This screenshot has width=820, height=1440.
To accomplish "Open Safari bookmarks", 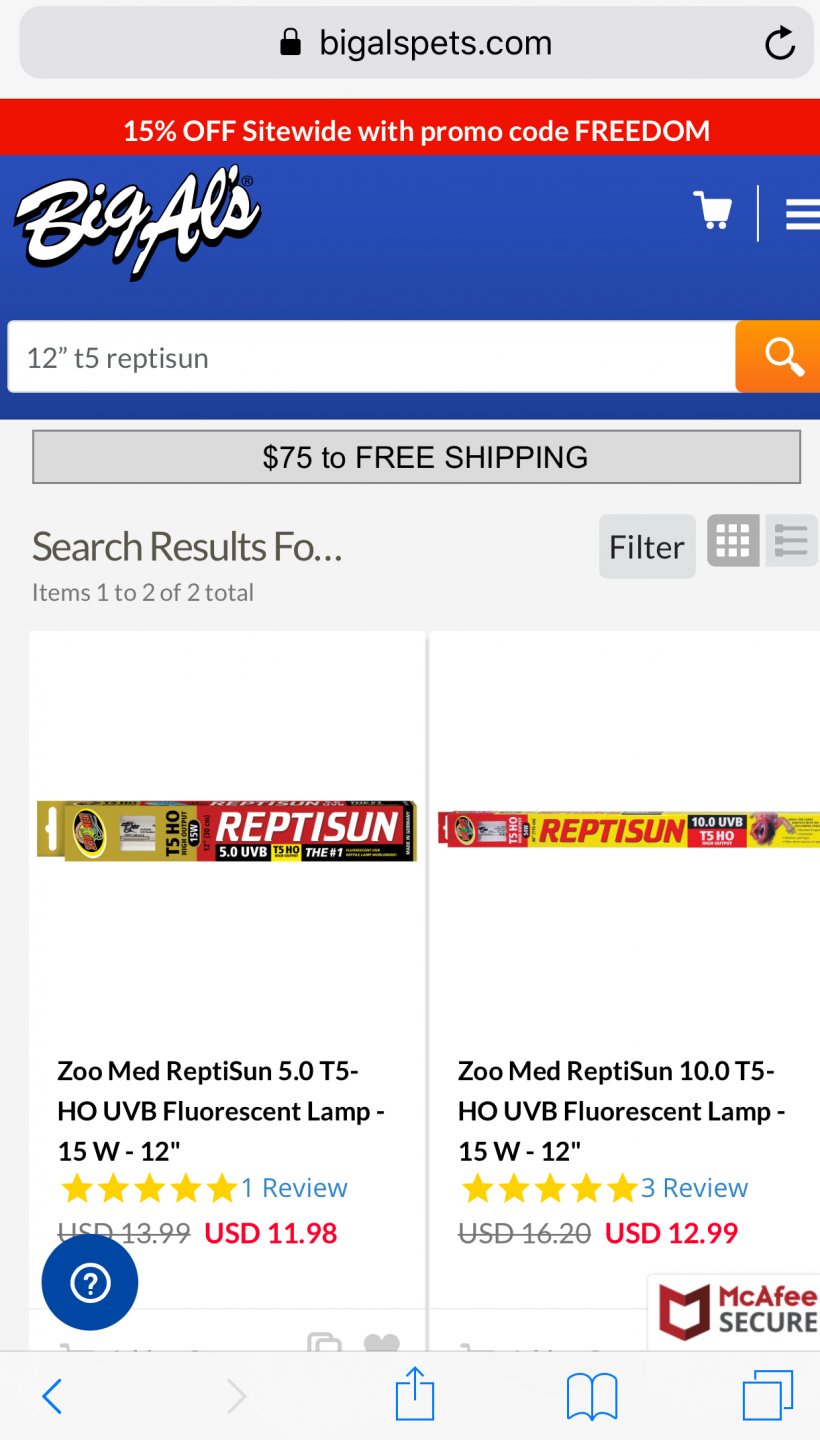I will 592,1396.
